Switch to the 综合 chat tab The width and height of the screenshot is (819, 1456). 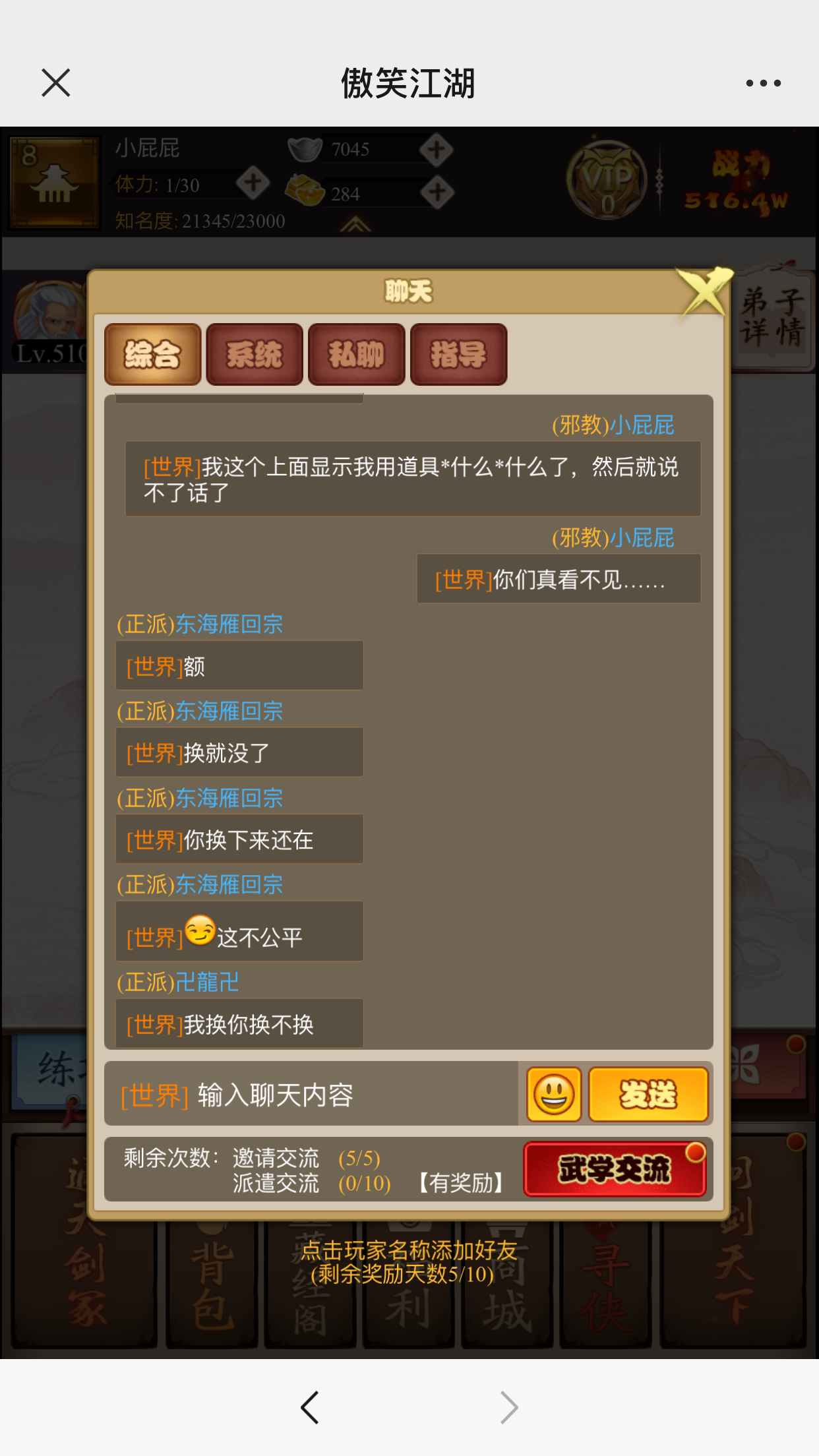coord(153,355)
